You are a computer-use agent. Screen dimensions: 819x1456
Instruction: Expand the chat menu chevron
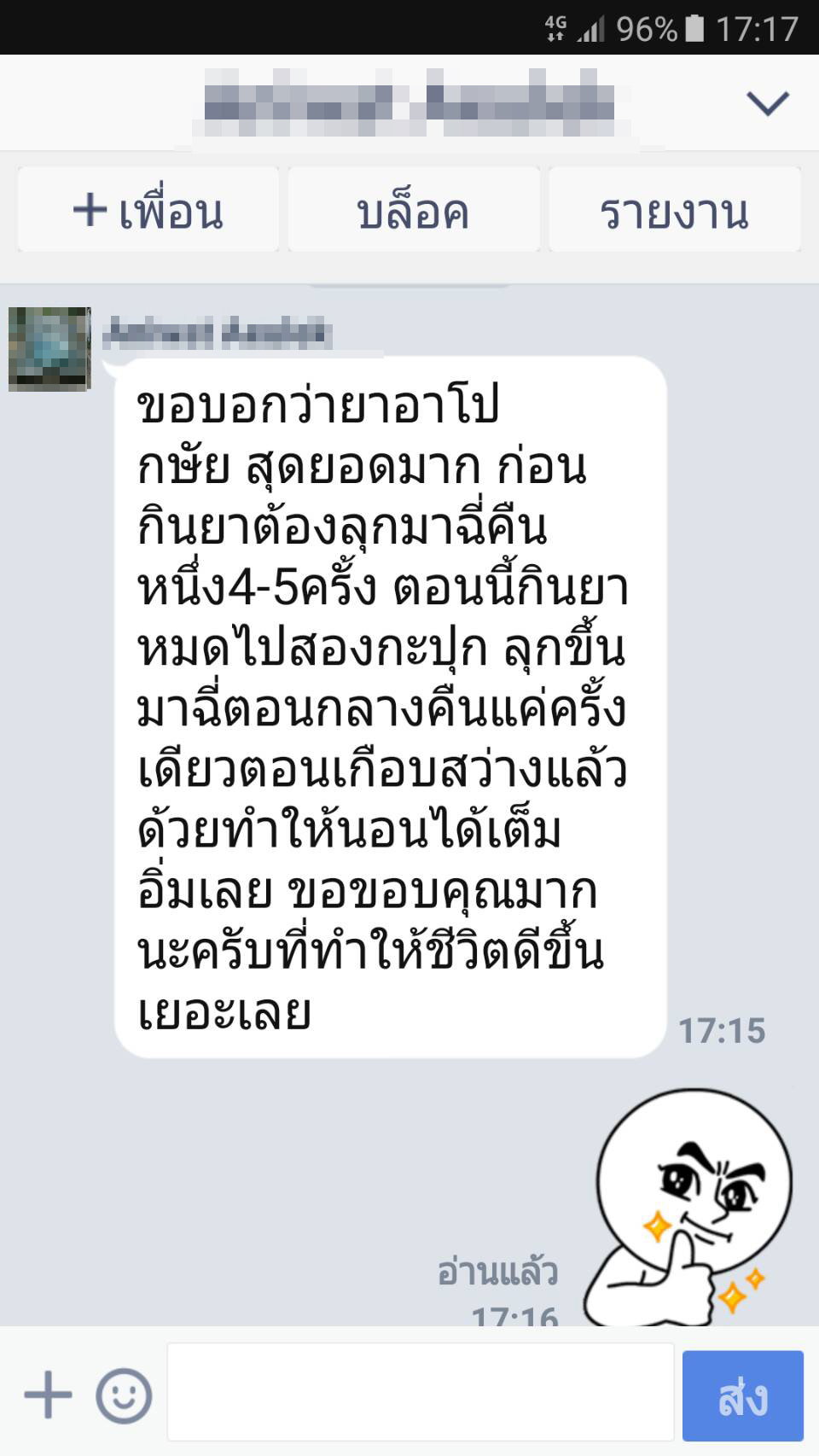[x=767, y=103]
